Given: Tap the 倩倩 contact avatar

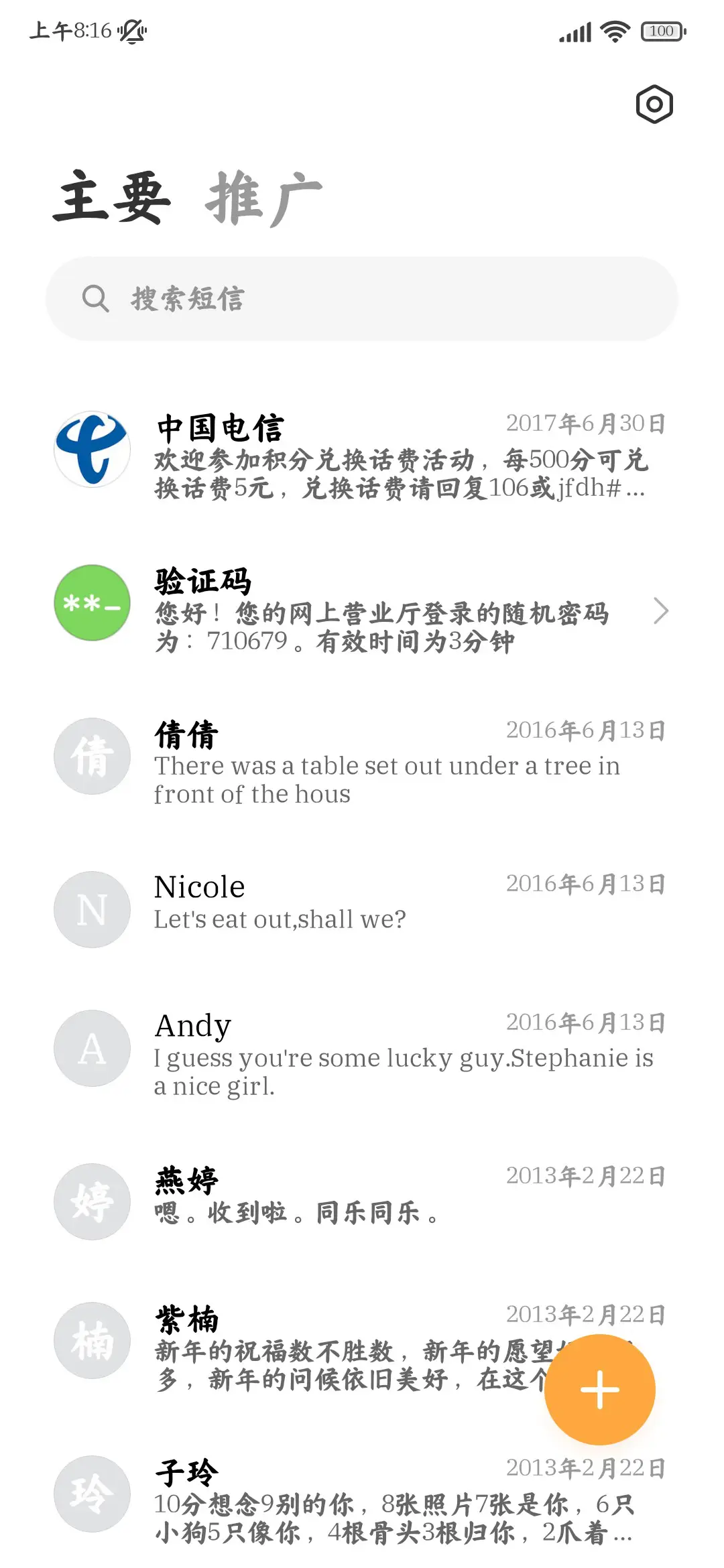Looking at the screenshot, I should [x=92, y=756].
